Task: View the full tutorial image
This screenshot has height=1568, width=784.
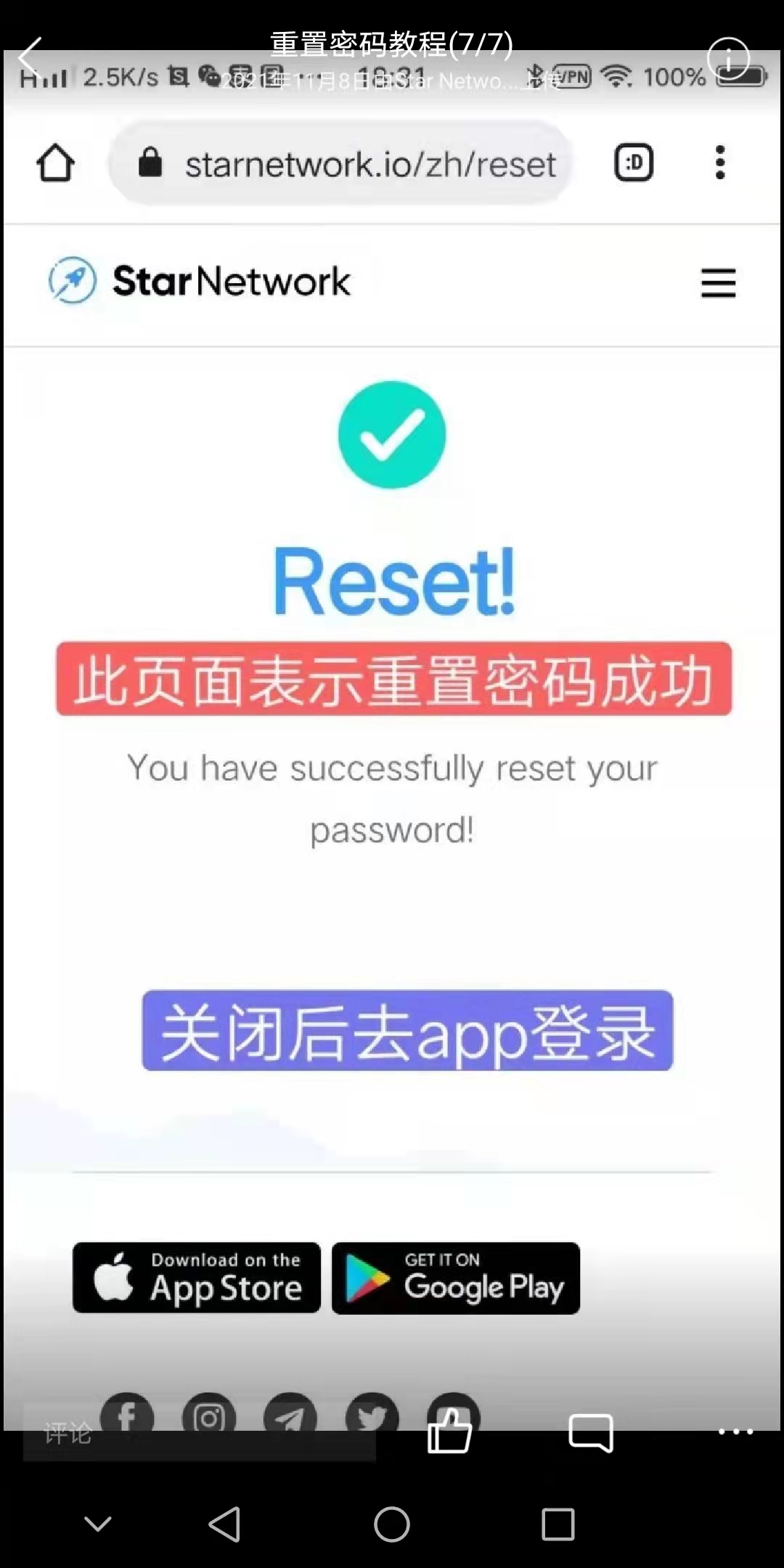Action: coord(392,726)
